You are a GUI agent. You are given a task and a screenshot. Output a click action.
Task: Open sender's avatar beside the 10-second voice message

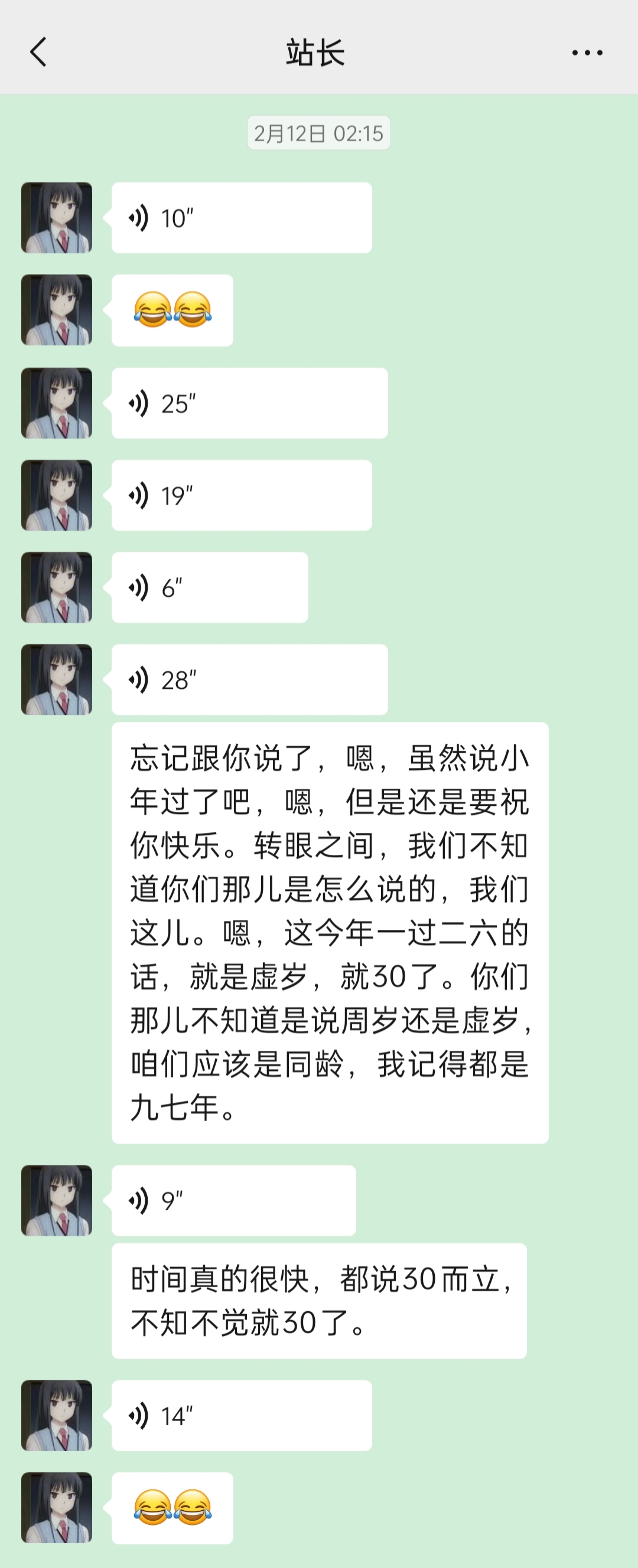57,218
